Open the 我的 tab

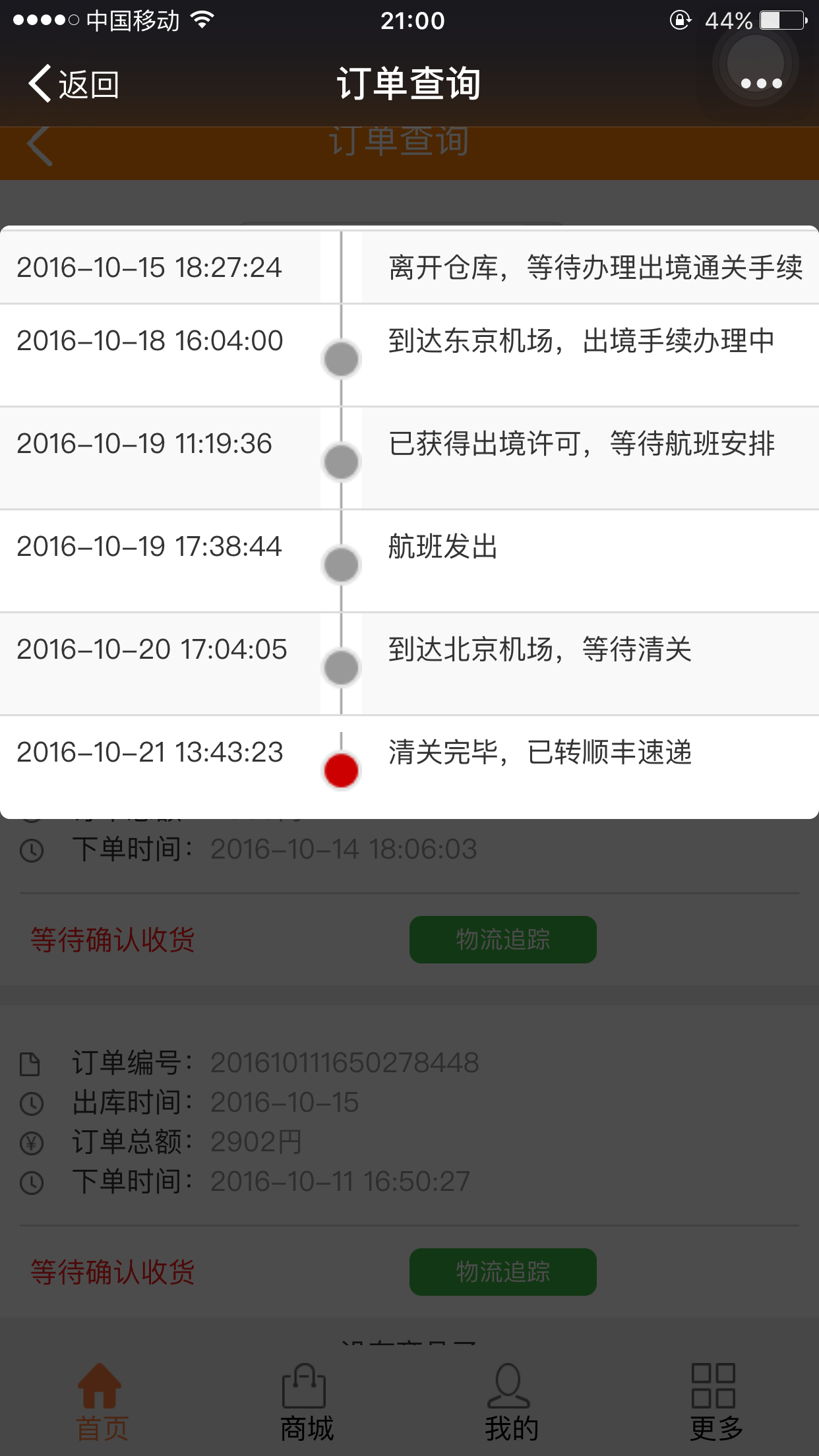pyautogui.click(x=512, y=1402)
